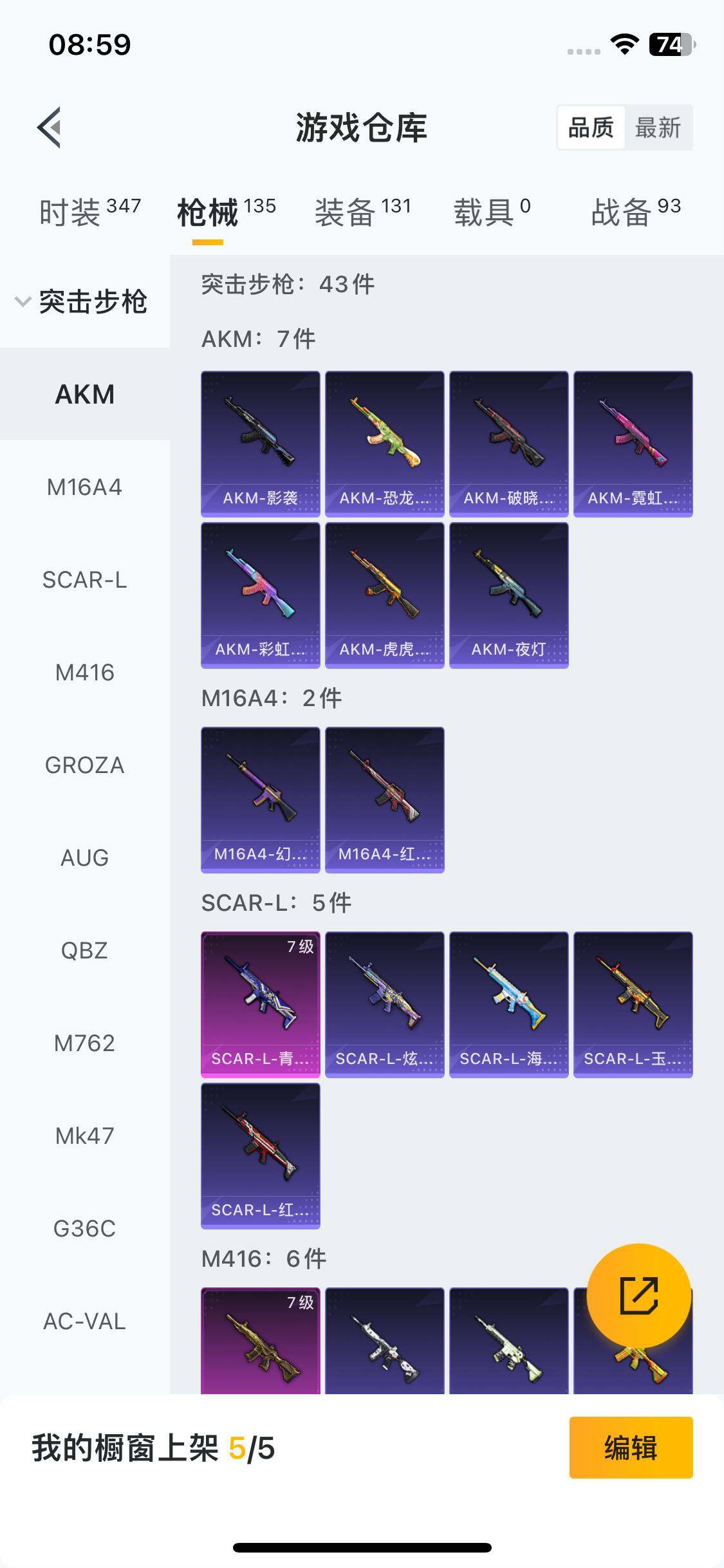Select GROZA in the side list
Screen dimensions: 724x1568
84,765
